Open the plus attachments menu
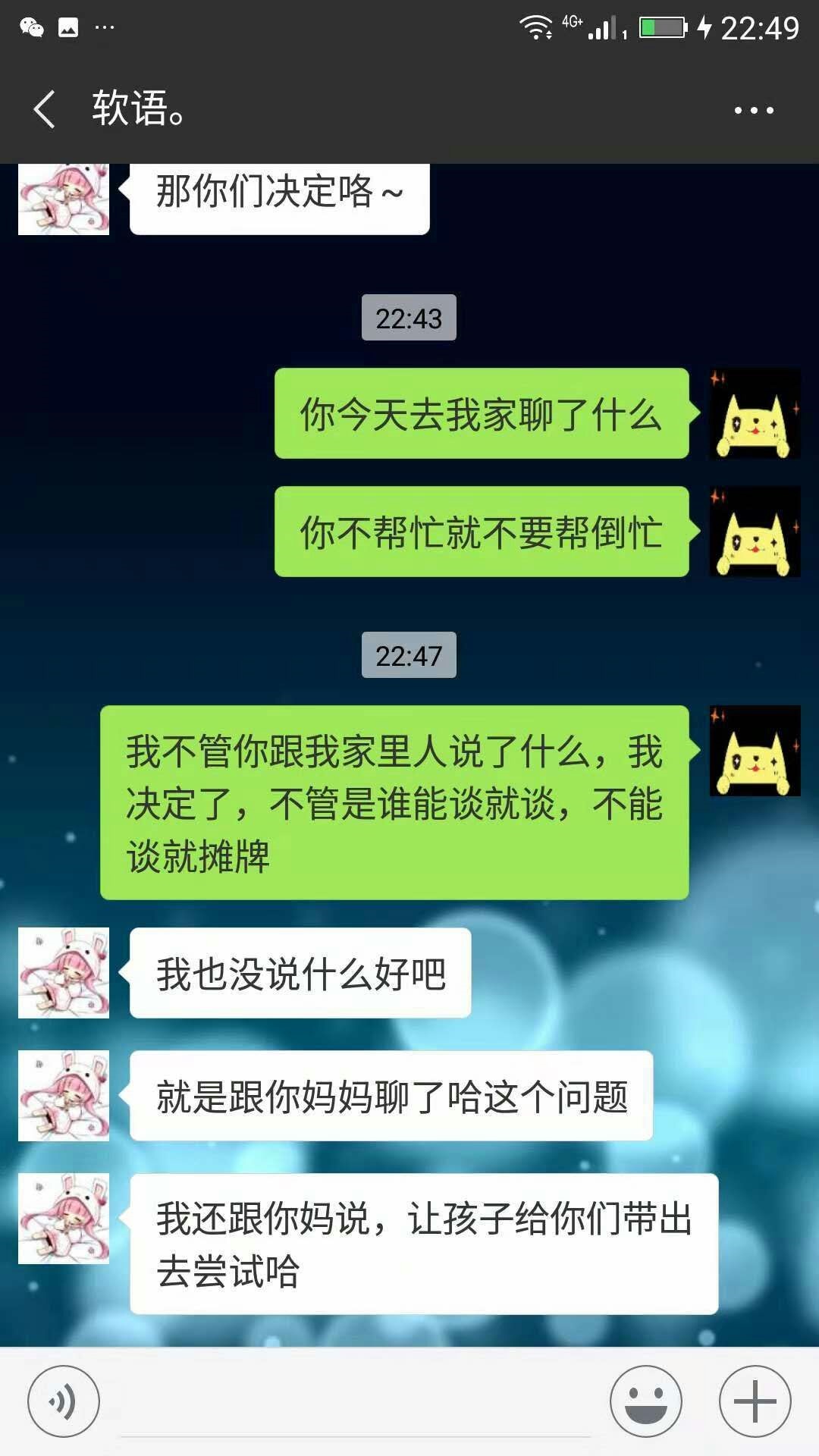819x1456 pixels. [755, 1401]
